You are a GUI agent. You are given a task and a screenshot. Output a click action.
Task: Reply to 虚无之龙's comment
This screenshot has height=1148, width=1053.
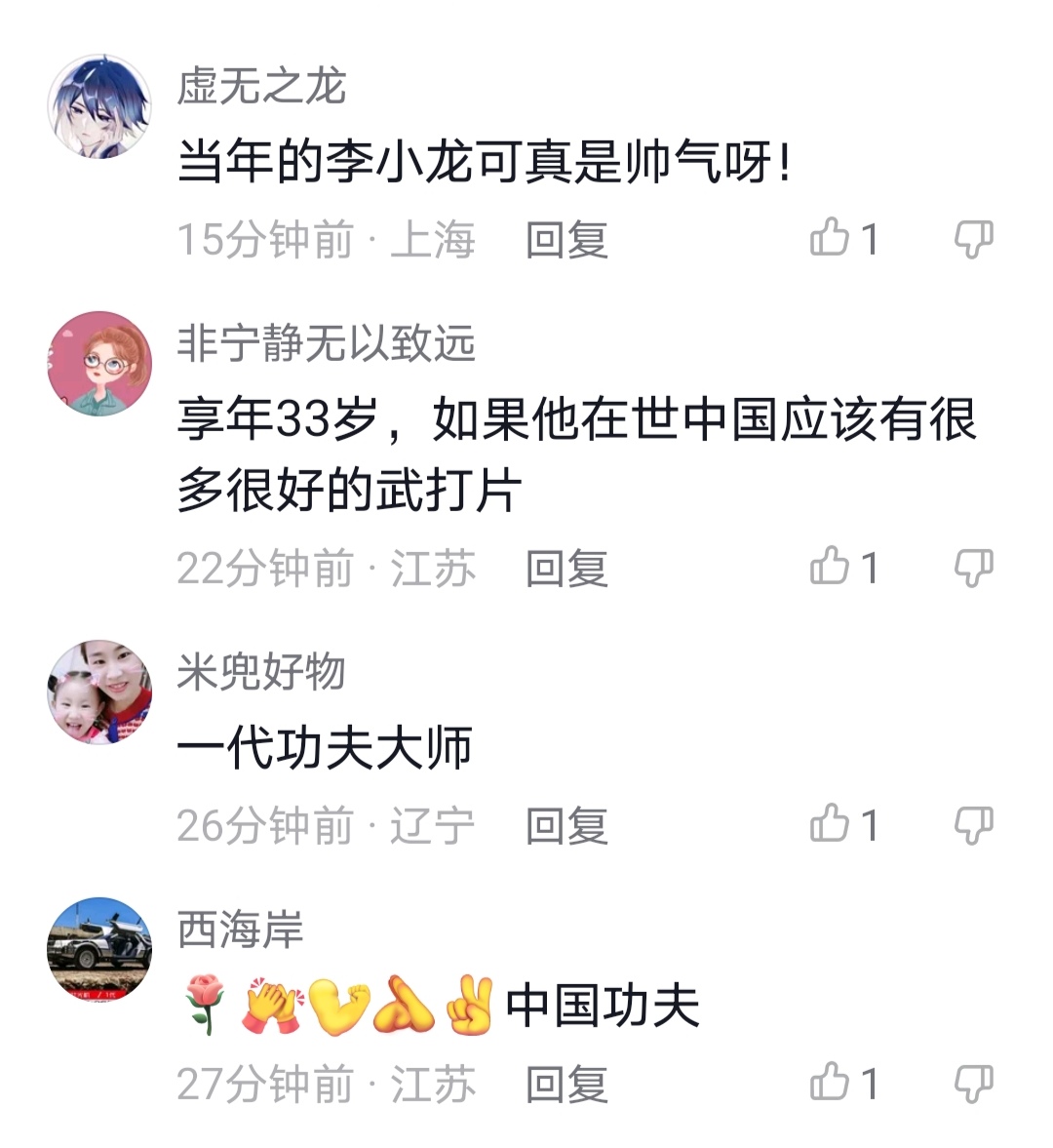[566, 240]
